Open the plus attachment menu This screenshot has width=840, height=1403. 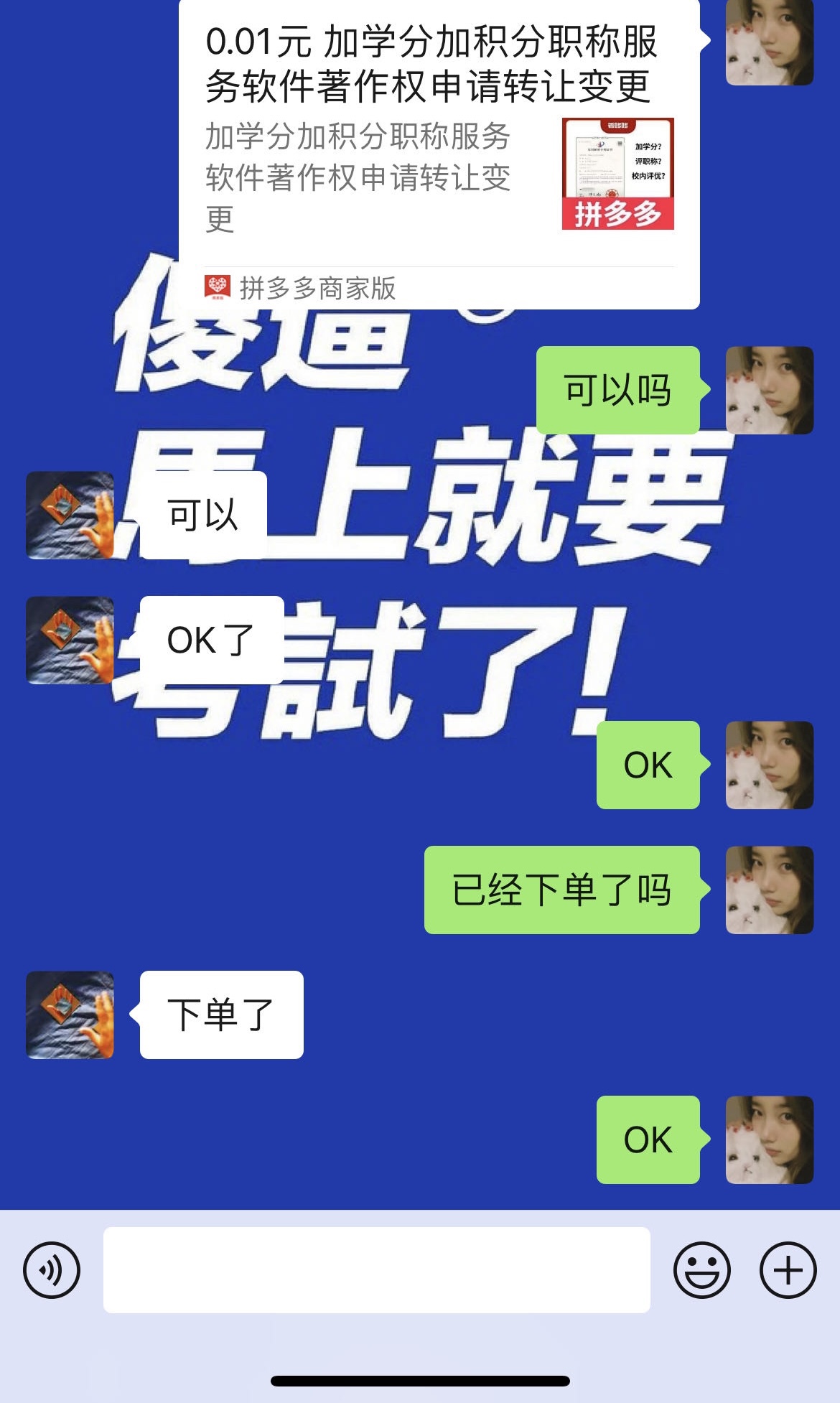[x=788, y=1270]
